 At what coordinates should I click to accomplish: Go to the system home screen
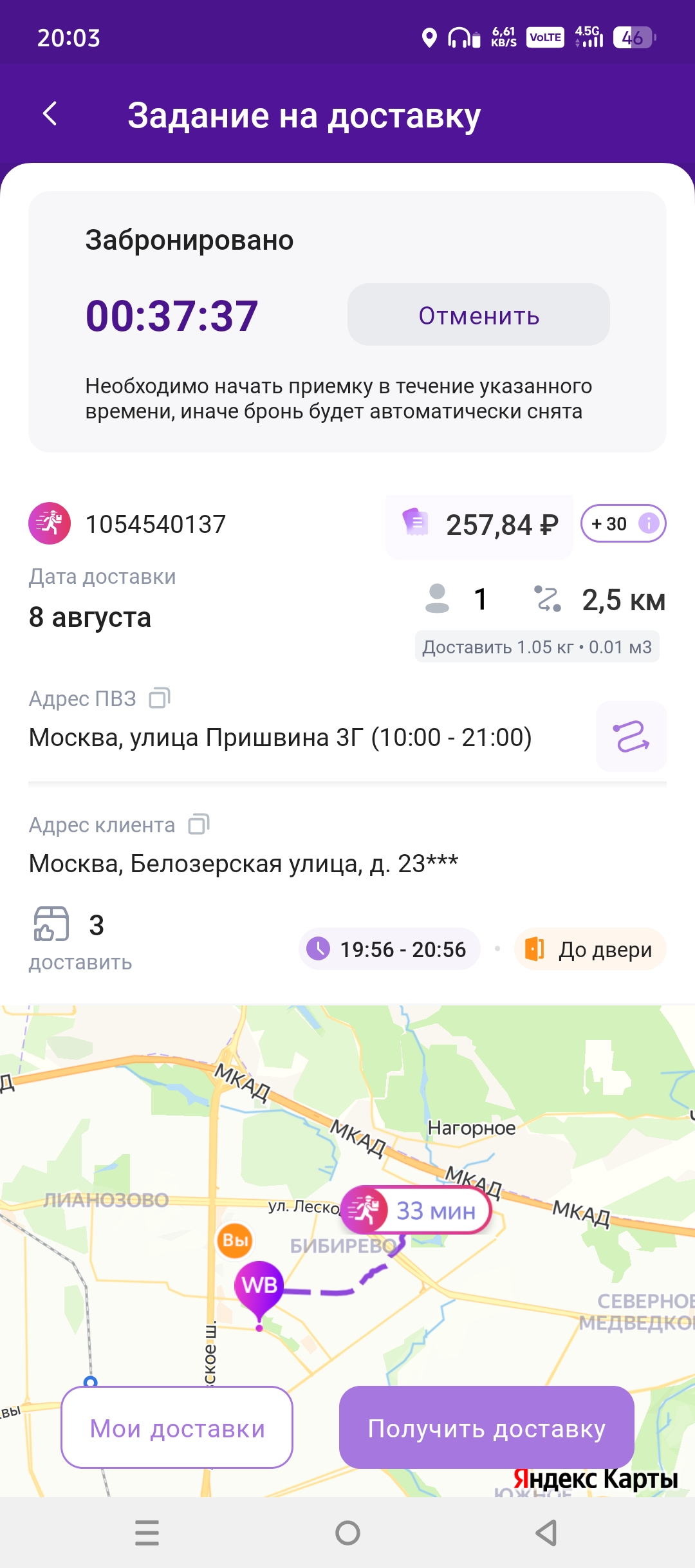(x=347, y=1533)
